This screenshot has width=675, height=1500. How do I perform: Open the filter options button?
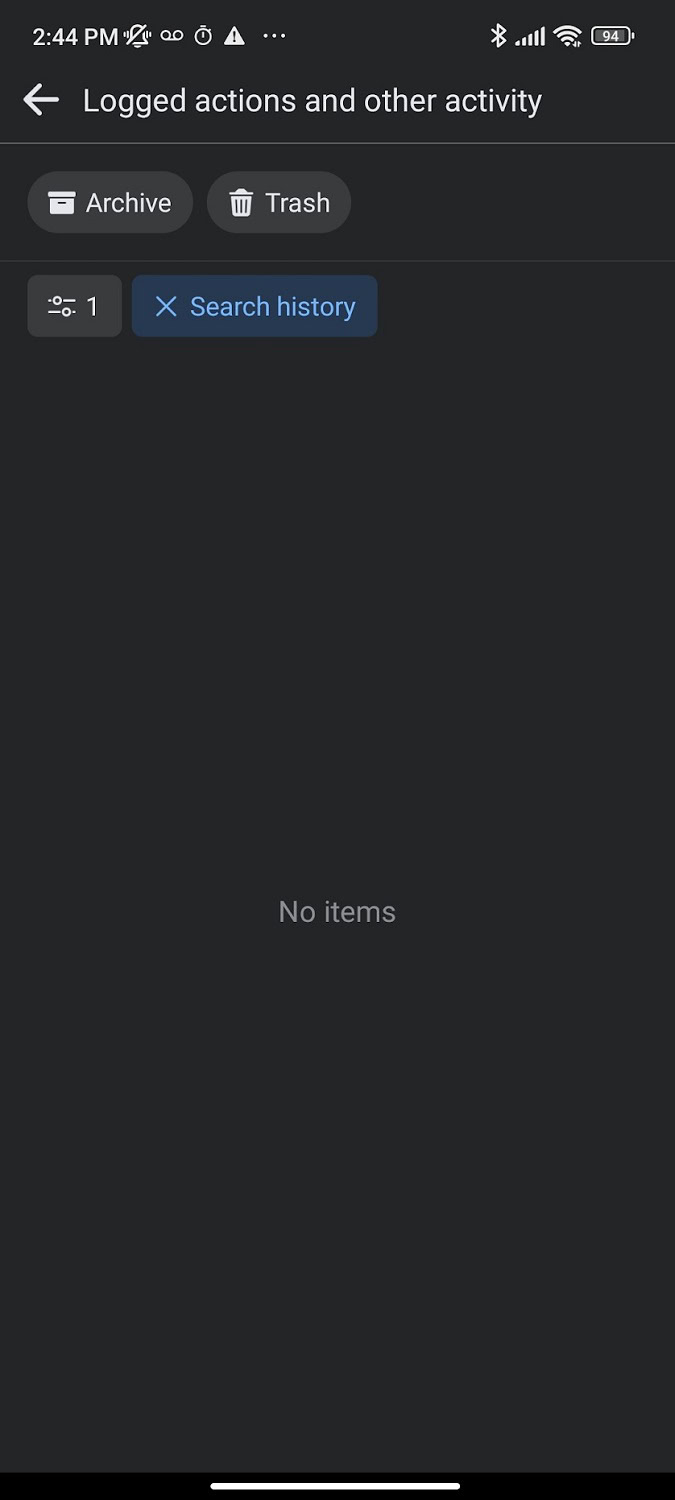(x=75, y=306)
